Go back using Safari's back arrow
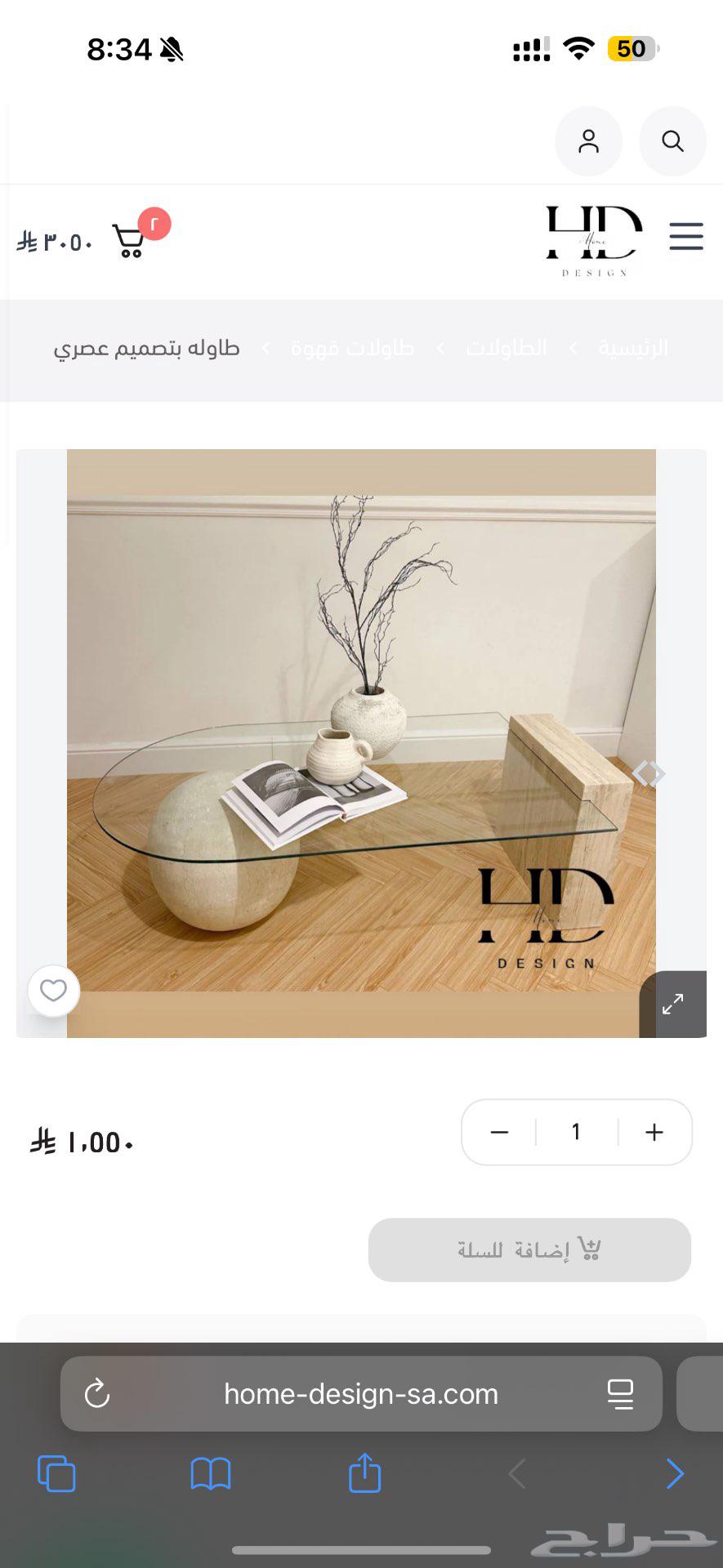This screenshot has height=1568, width=723. pyautogui.click(x=516, y=1474)
